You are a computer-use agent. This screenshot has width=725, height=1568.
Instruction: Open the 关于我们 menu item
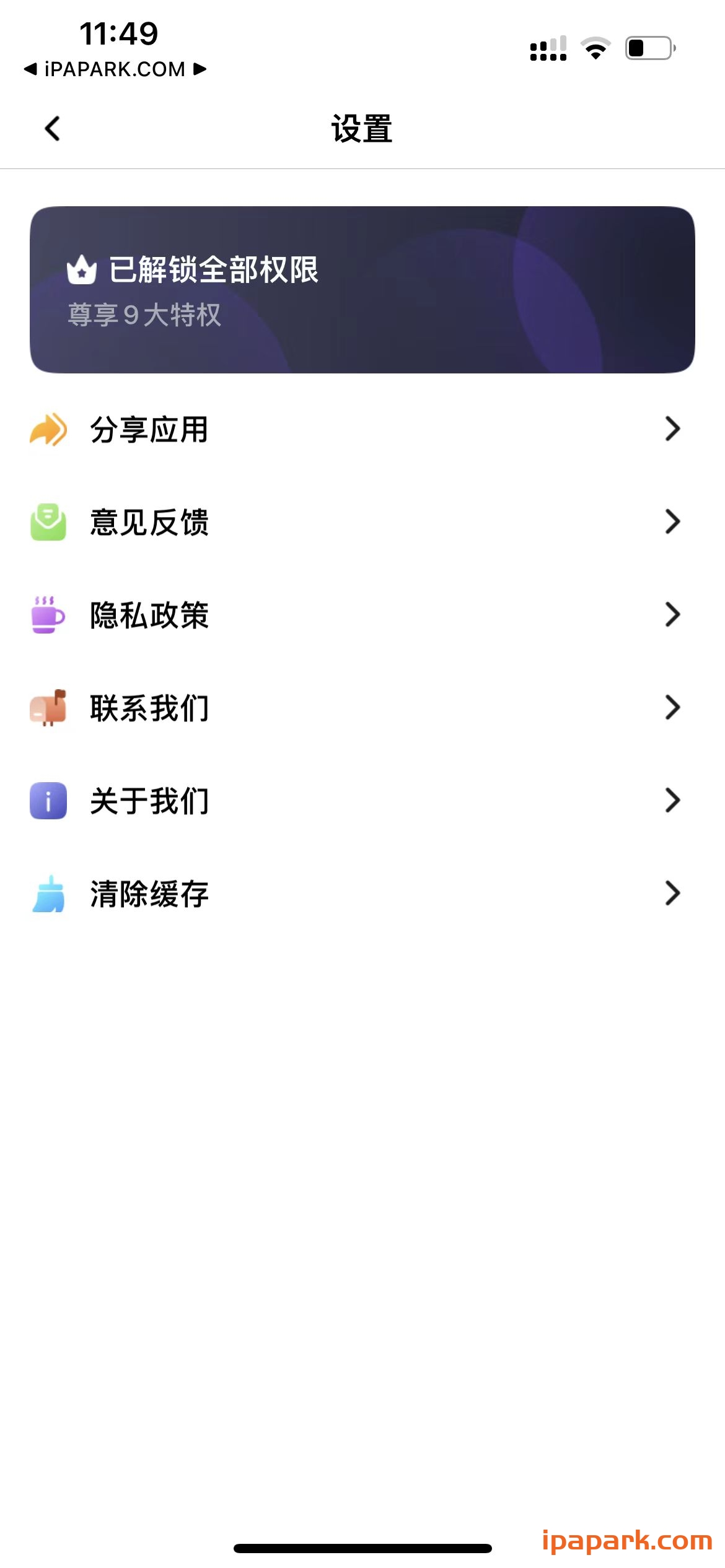[x=150, y=801]
